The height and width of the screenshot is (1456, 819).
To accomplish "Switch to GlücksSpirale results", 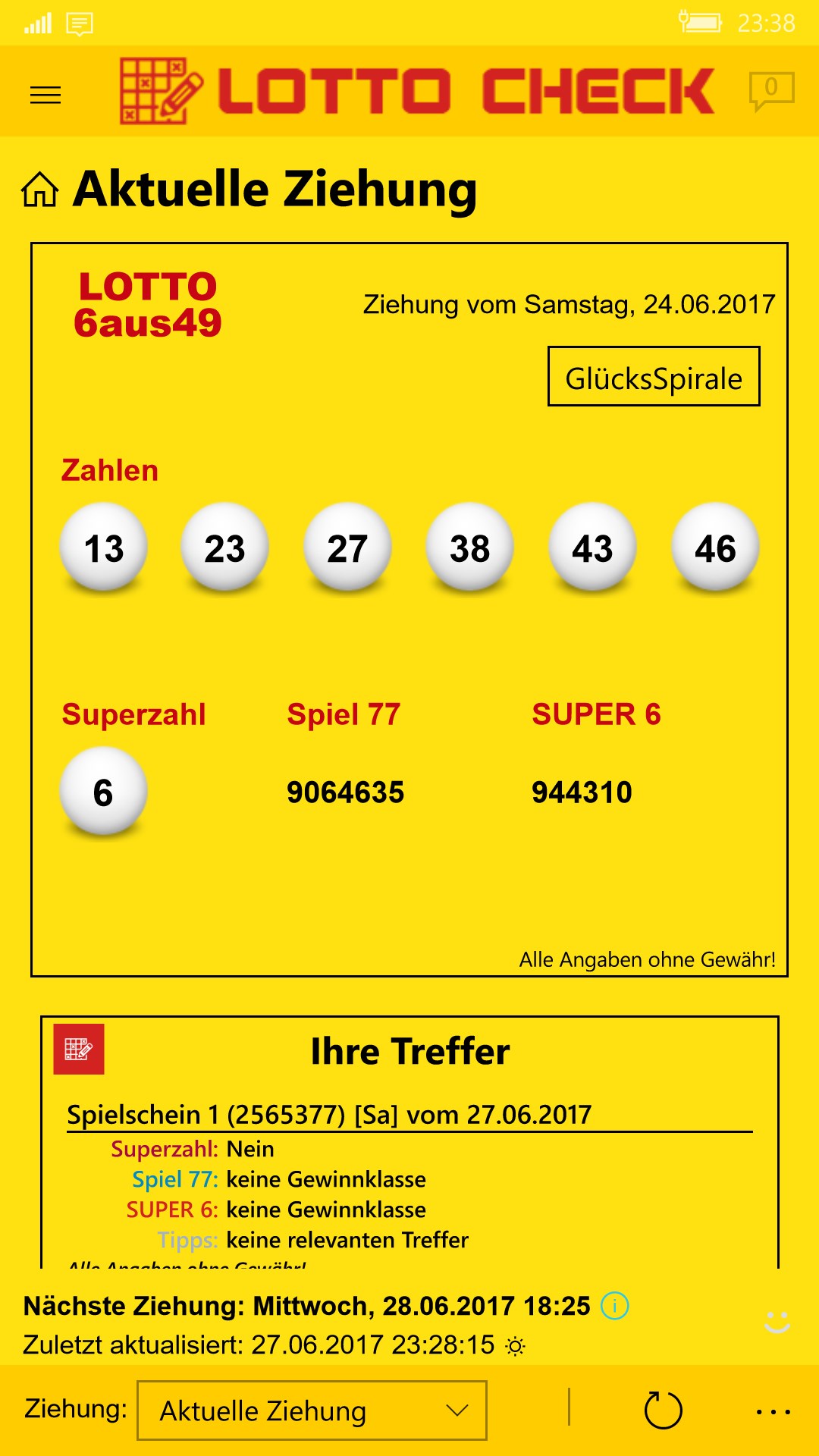I will (654, 377).
